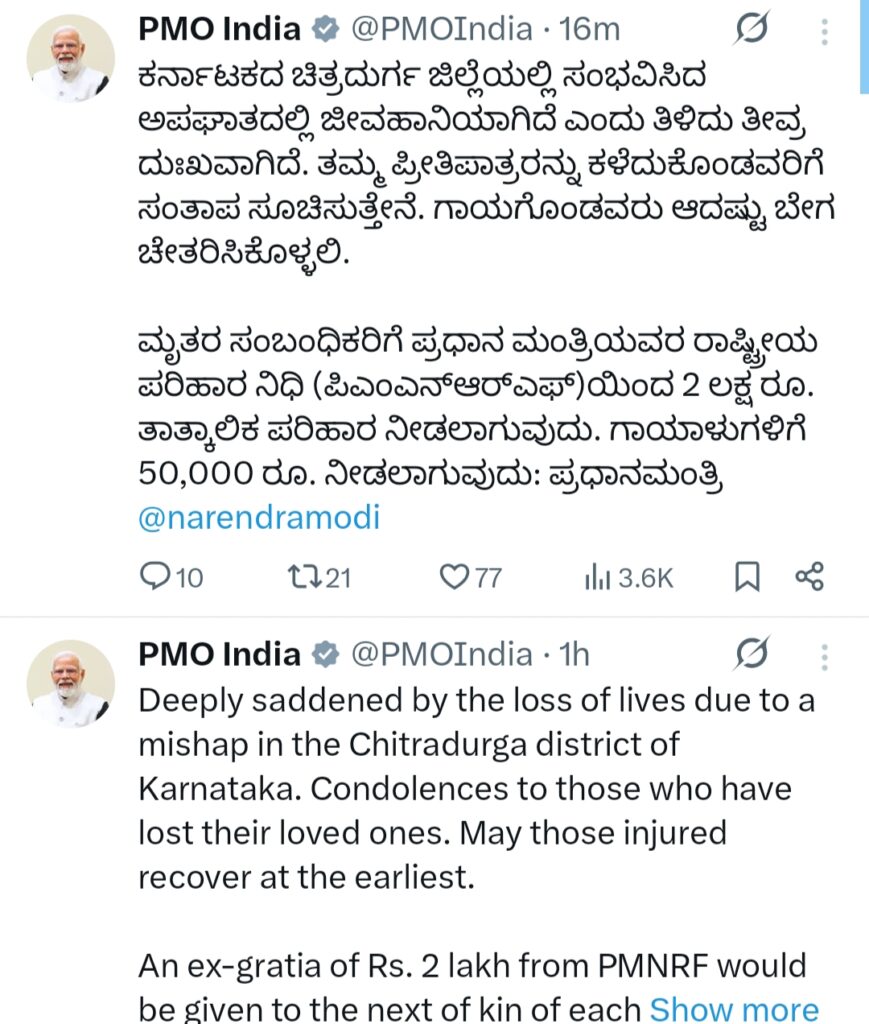Tap the Grok icon on the 1h post
Screen dimensions: 869x1024
coord(750,656)
